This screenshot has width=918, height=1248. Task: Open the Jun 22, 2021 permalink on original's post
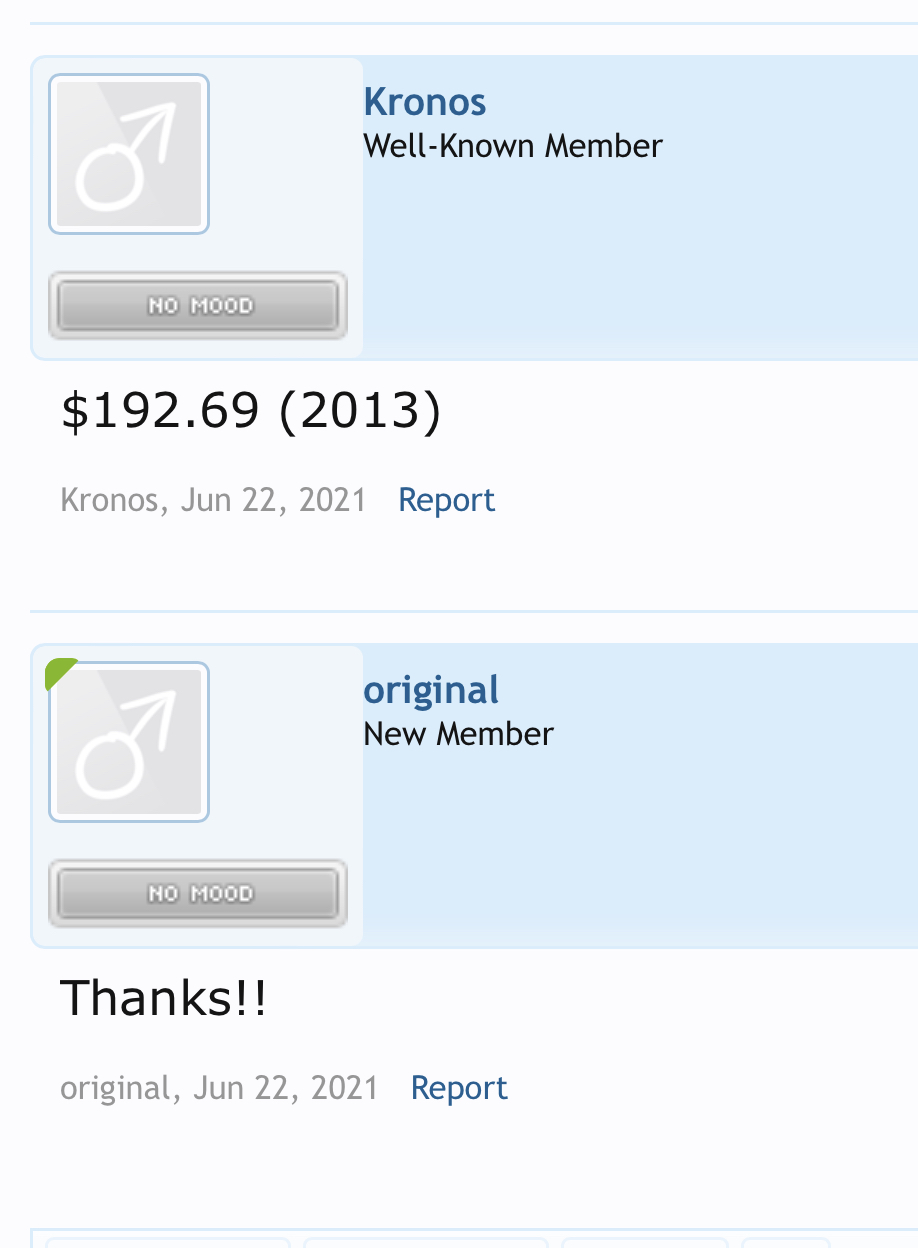click(x=286, y=1087)
